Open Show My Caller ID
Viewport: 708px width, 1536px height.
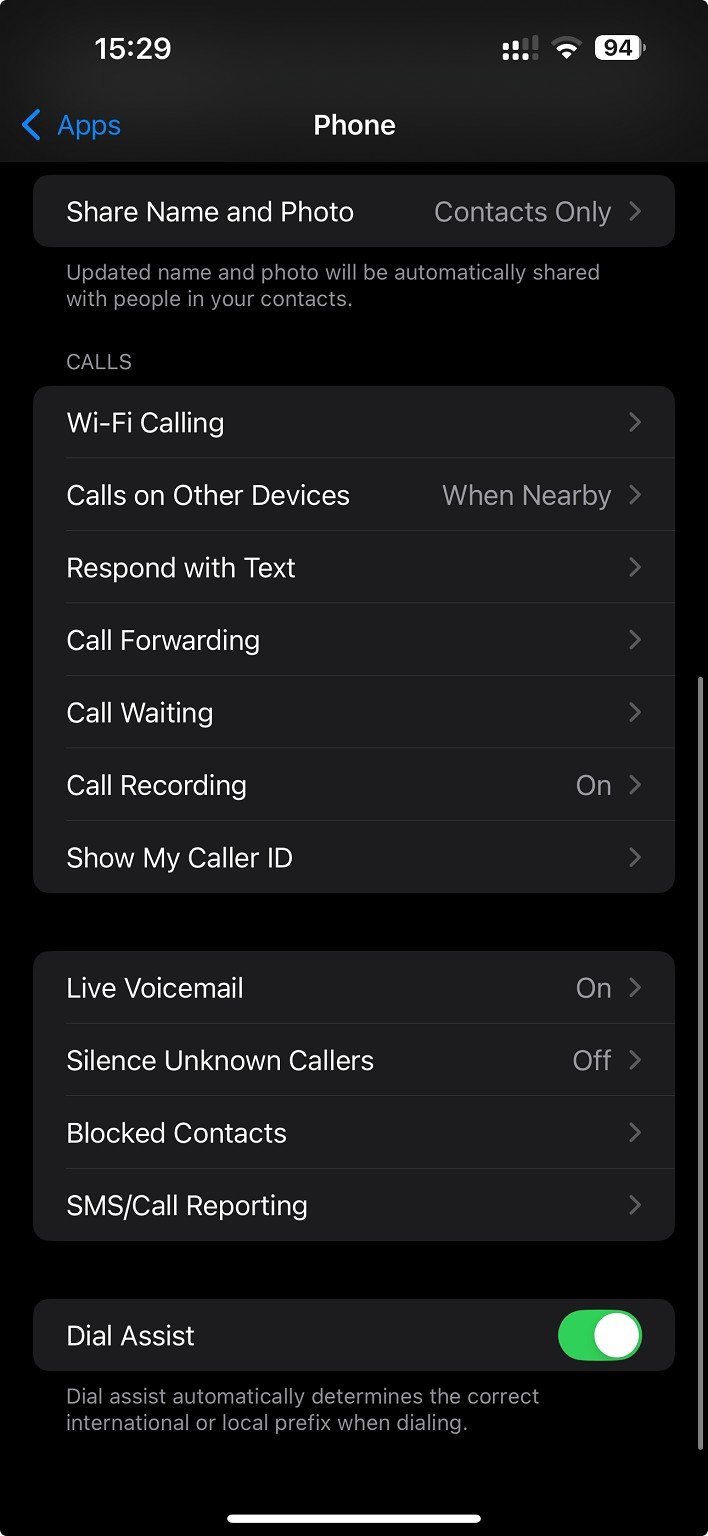click(x=354, y=858)
